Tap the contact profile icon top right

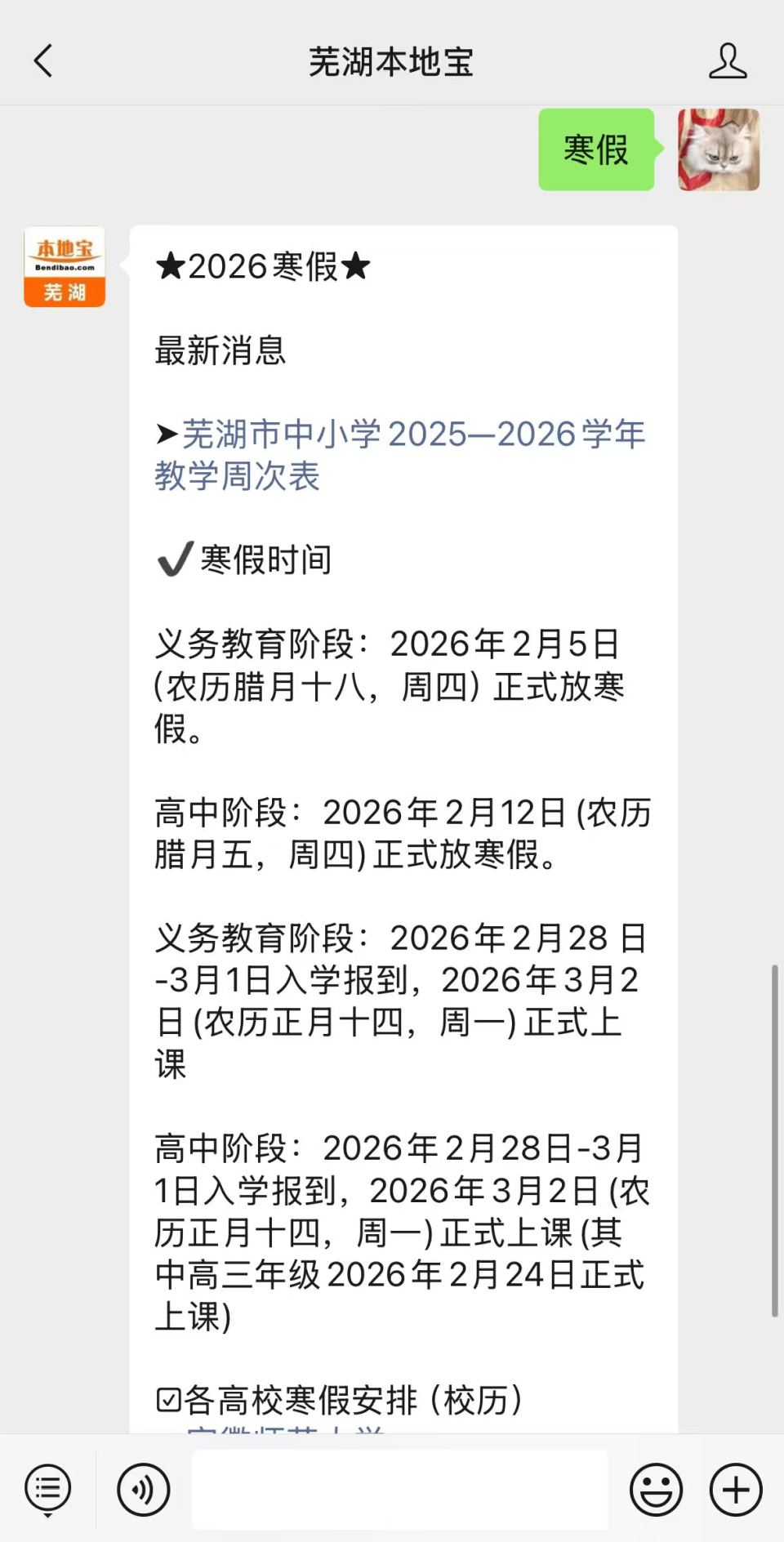coord(728,60)
